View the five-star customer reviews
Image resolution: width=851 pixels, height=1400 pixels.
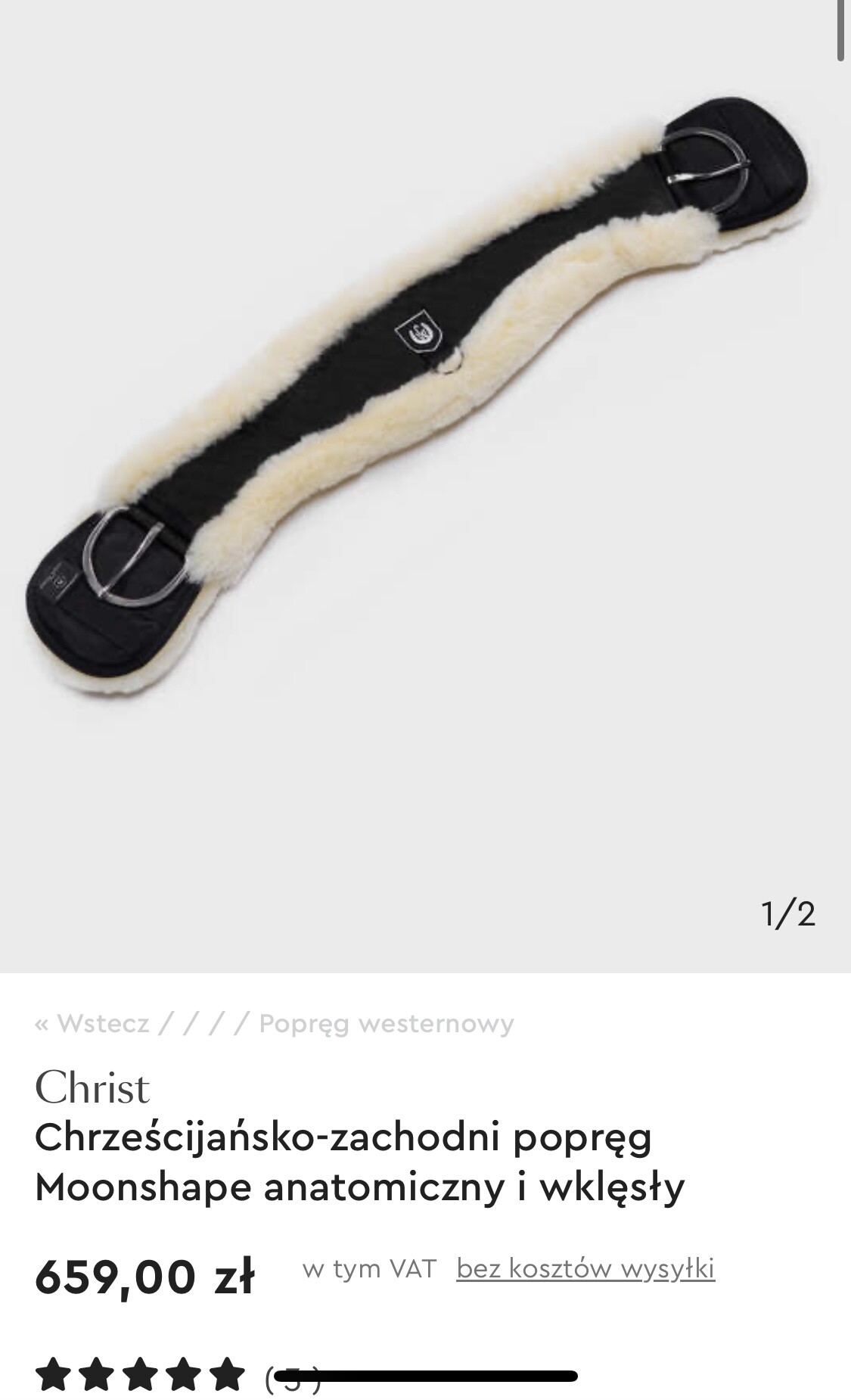pyautogui.click(x=141, y=1374)
